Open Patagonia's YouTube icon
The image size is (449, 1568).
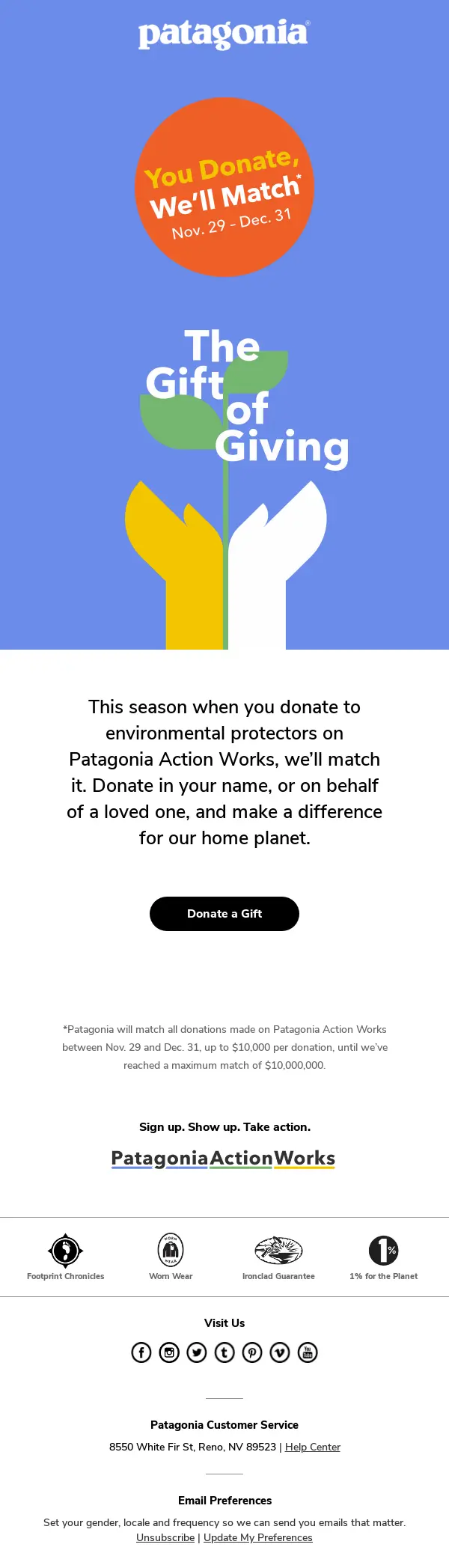click(308, 1352)
